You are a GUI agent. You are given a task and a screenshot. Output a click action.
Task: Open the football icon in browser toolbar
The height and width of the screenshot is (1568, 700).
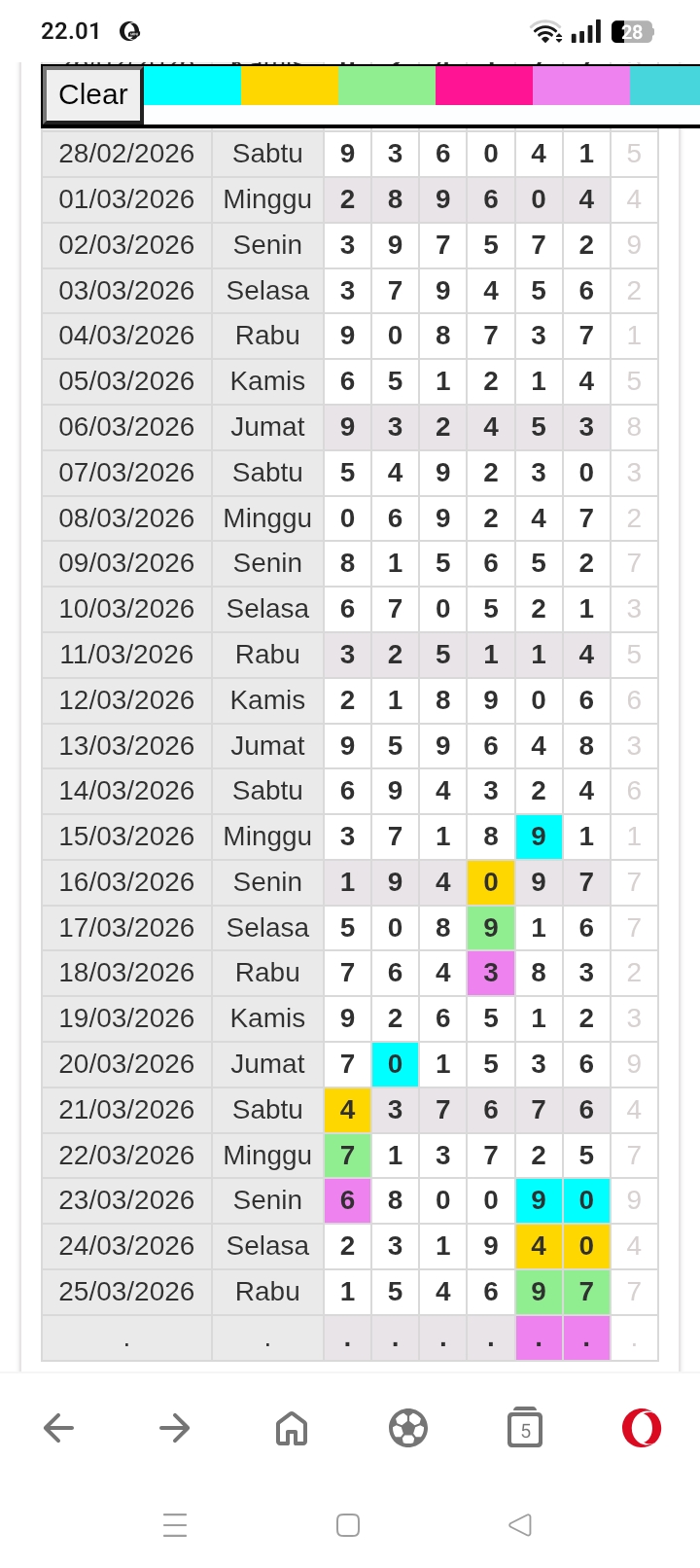(x=408, y=1428)
